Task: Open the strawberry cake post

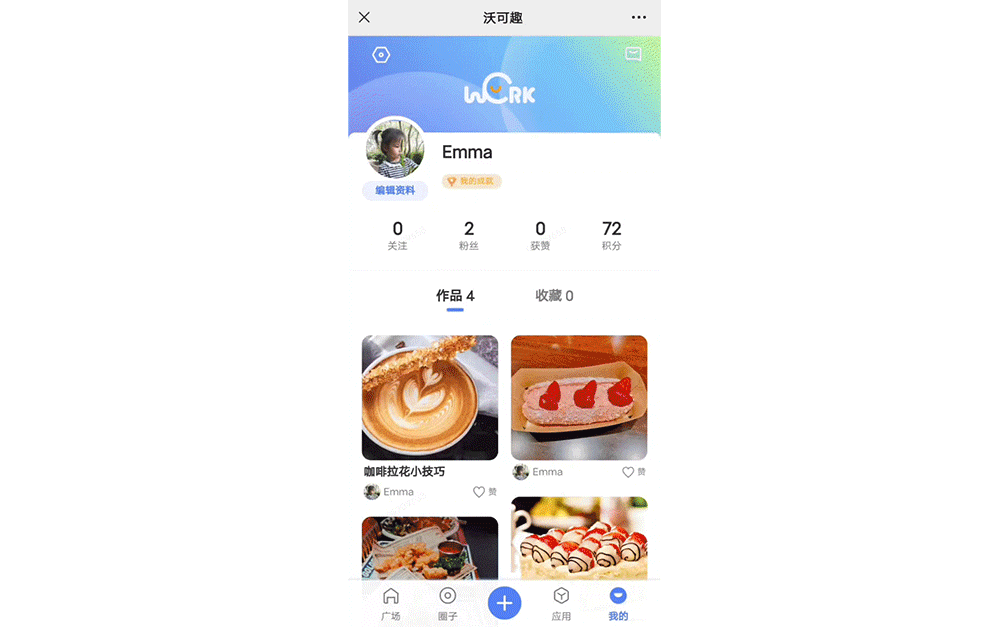Action: [x=579, y=398]
